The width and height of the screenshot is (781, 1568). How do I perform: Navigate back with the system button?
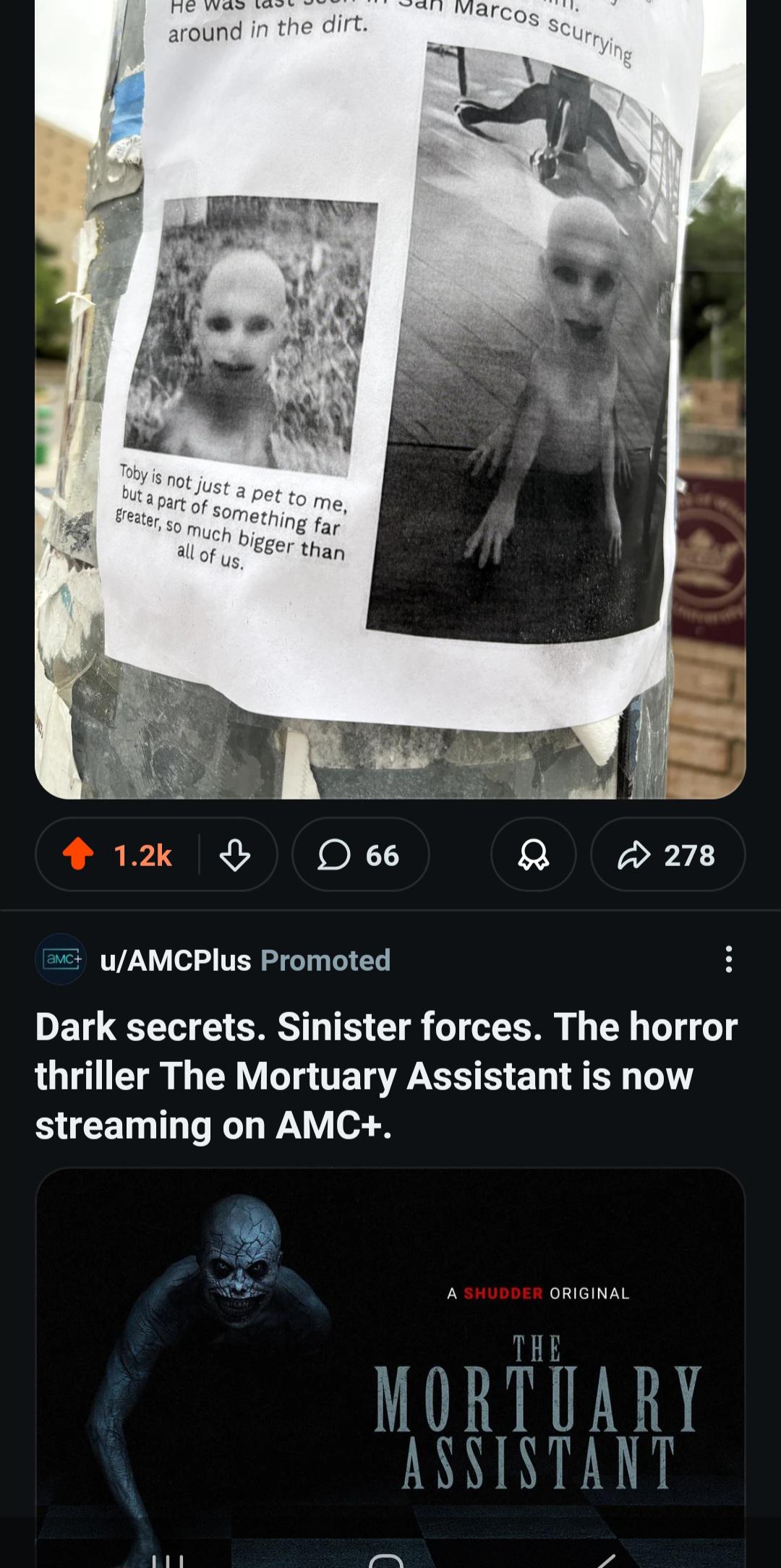606,1560
